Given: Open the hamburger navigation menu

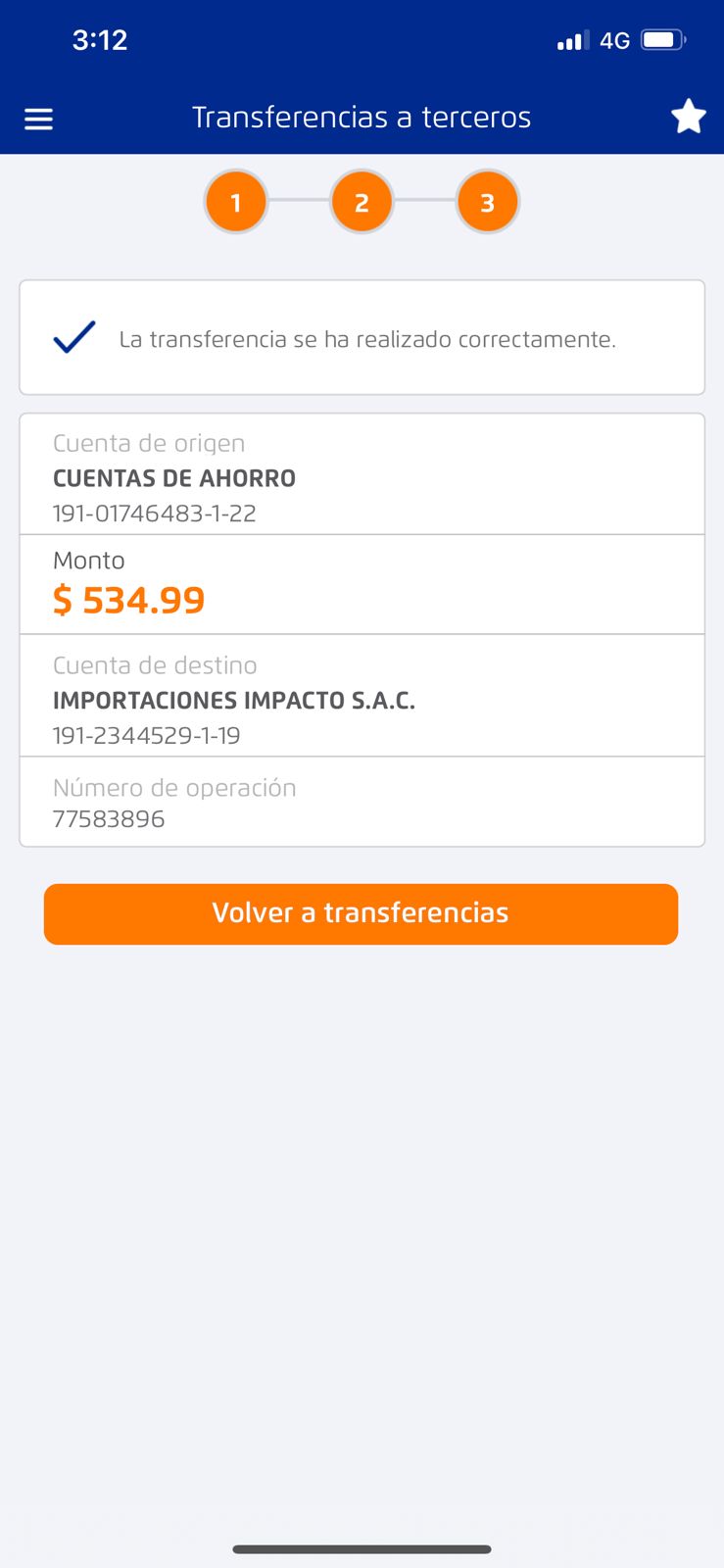Looking at the screenshot, I should point(38,119).
